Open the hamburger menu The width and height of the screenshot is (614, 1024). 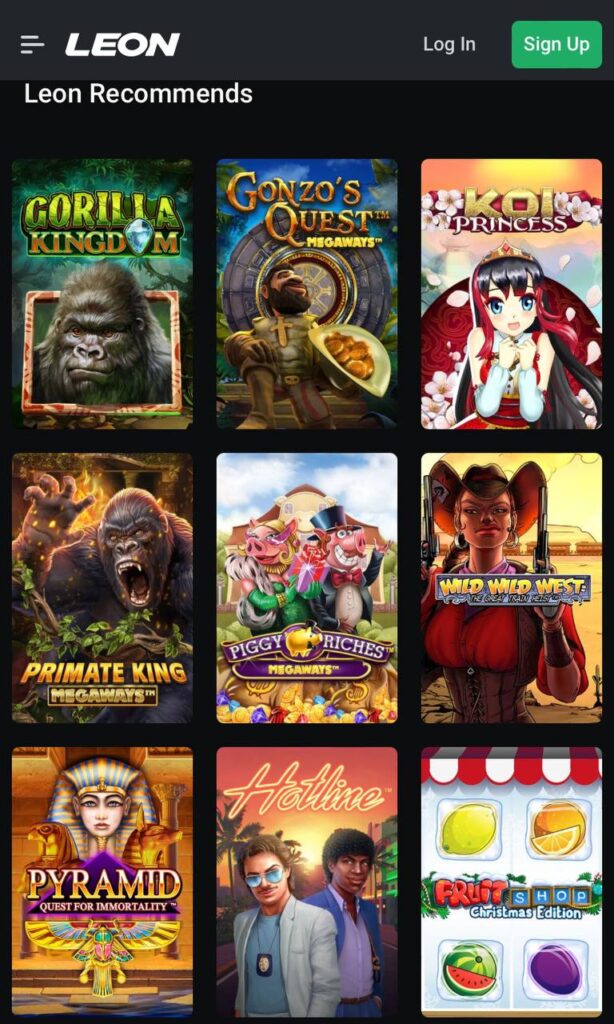(32, 44)
